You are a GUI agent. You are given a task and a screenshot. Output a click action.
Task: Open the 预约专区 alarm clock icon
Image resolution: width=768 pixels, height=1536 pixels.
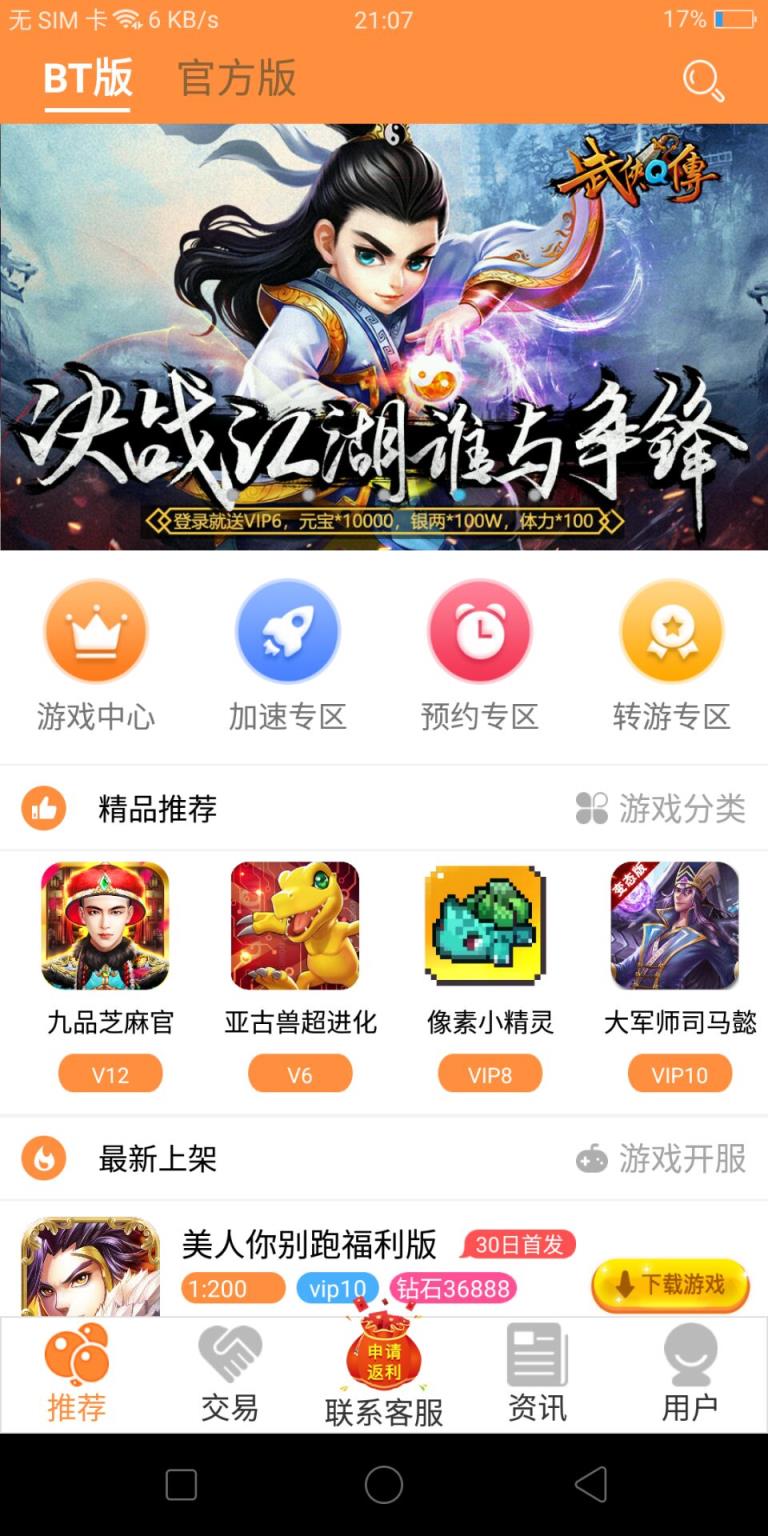(x=479, y=631)
